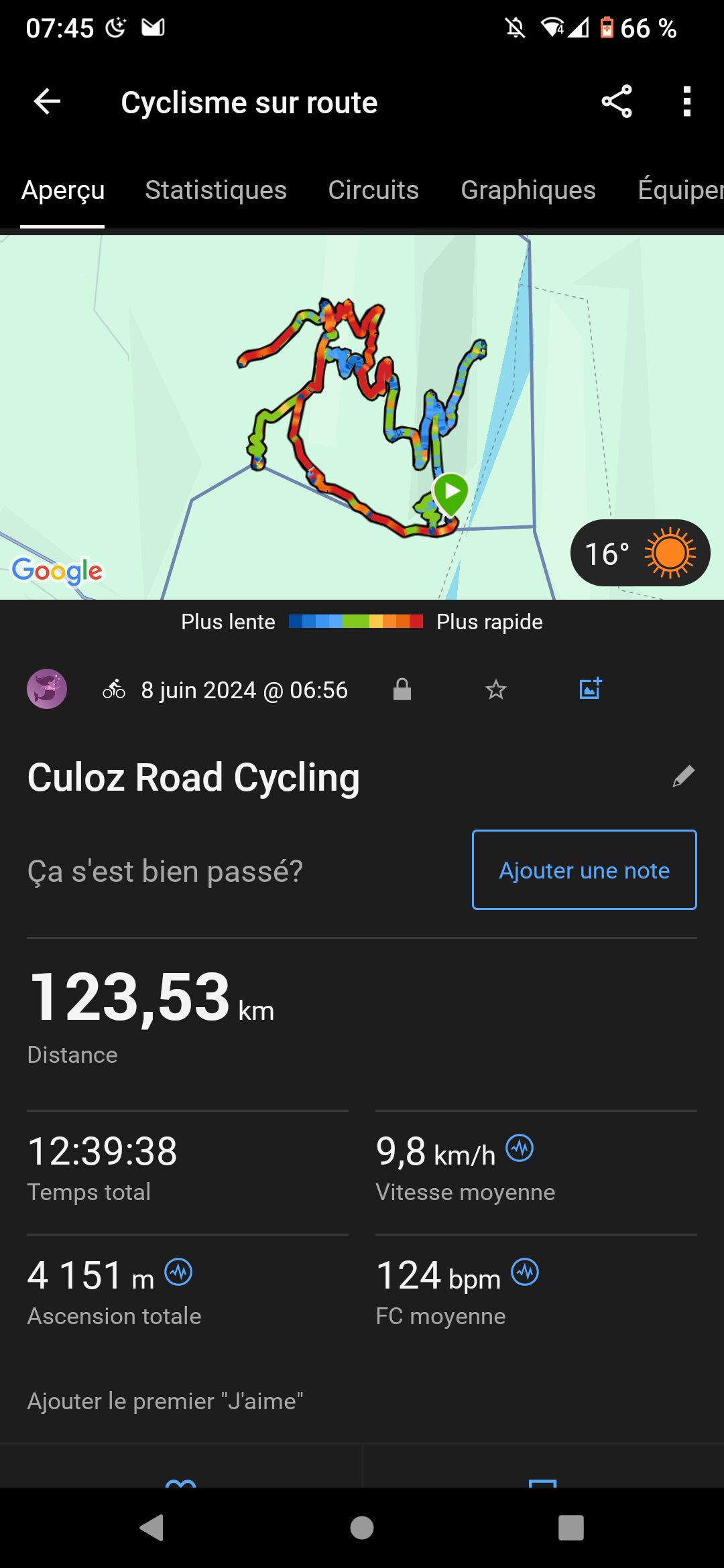Tap Ajouter une note button

[x=585, y=870]
